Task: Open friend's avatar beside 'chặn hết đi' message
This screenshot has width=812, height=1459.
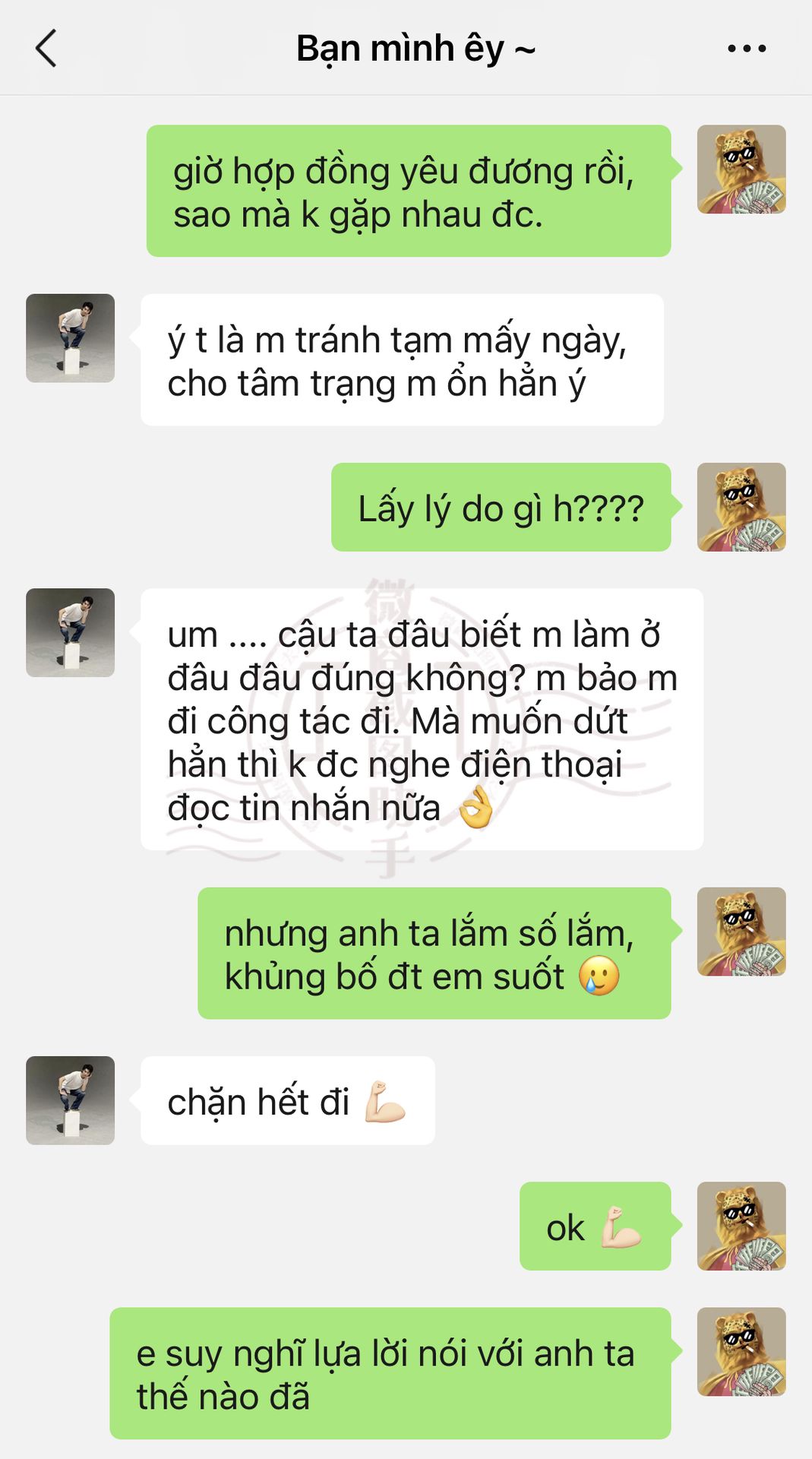Action: tap(70, 1100)
